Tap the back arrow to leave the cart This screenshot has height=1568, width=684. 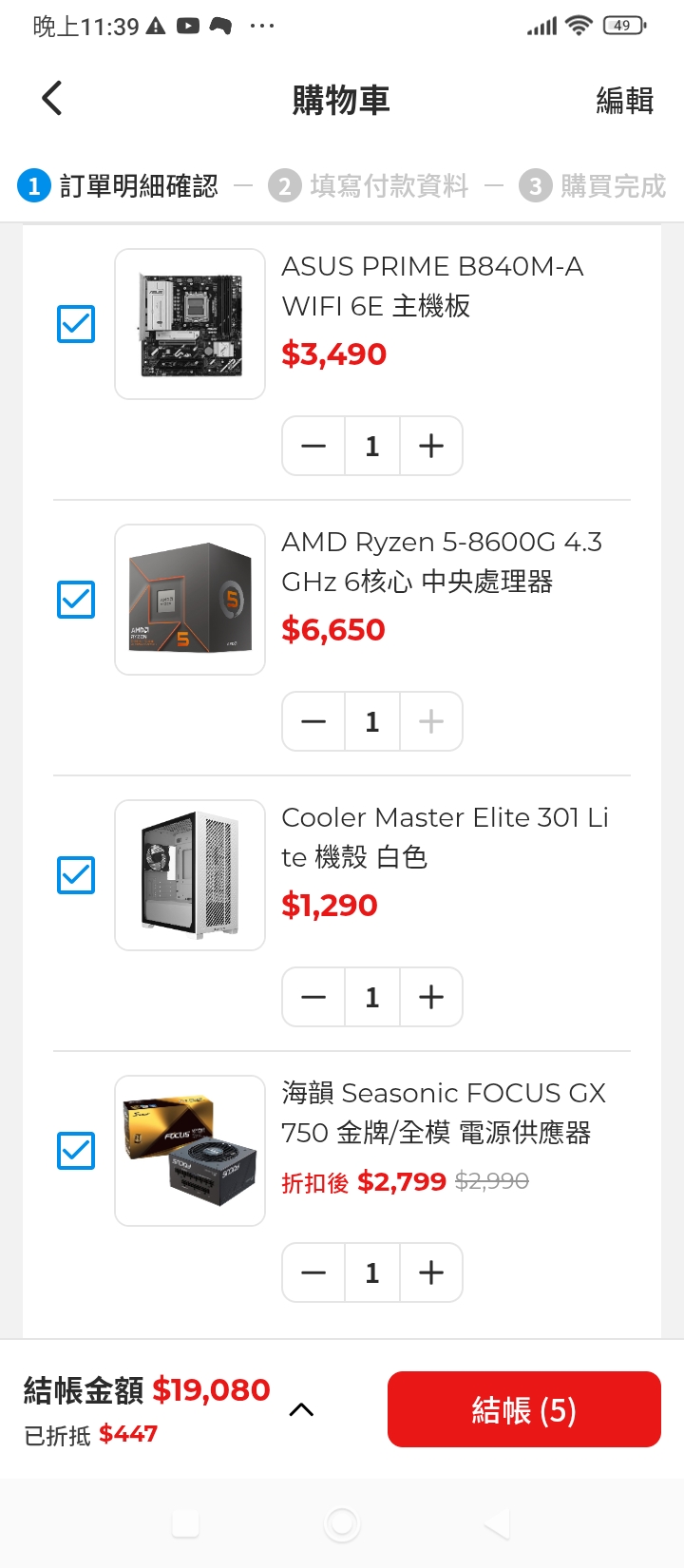pos(51,98)
